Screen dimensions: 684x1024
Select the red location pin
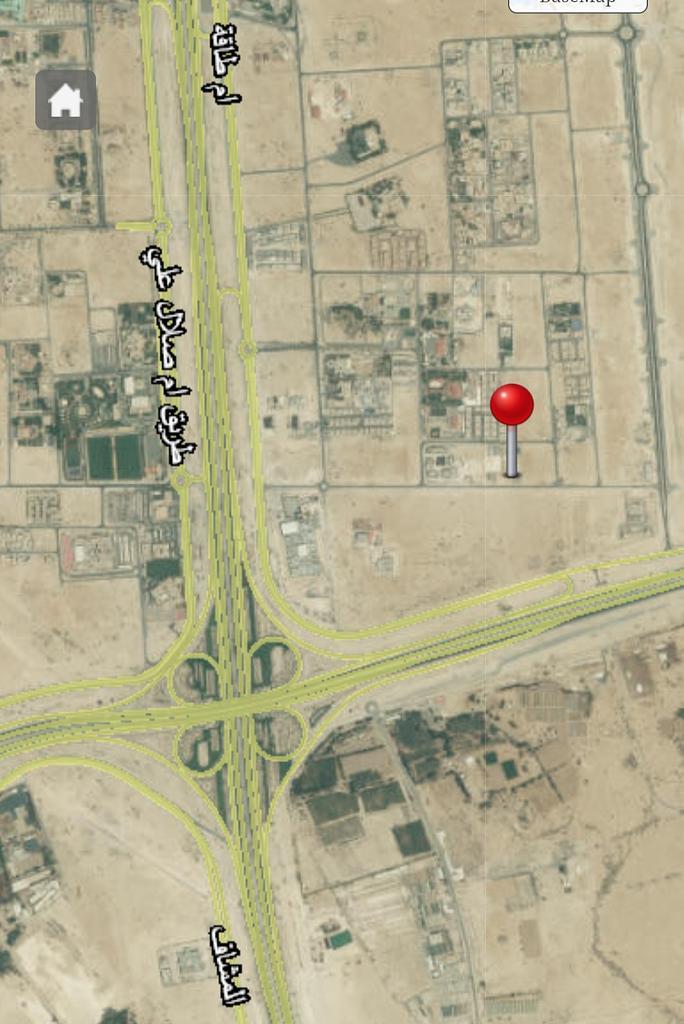(x=511, y=406)
